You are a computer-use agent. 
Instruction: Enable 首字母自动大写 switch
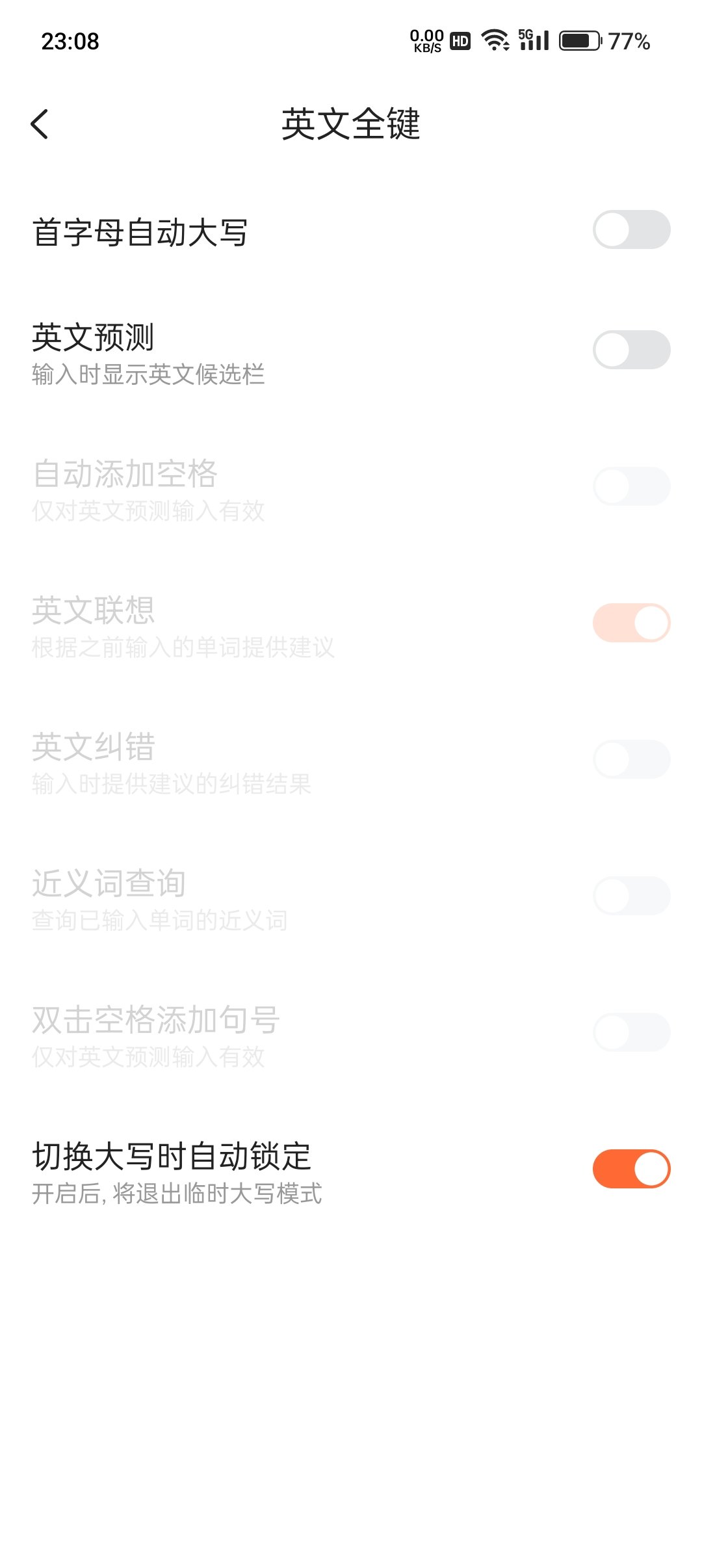631,229
